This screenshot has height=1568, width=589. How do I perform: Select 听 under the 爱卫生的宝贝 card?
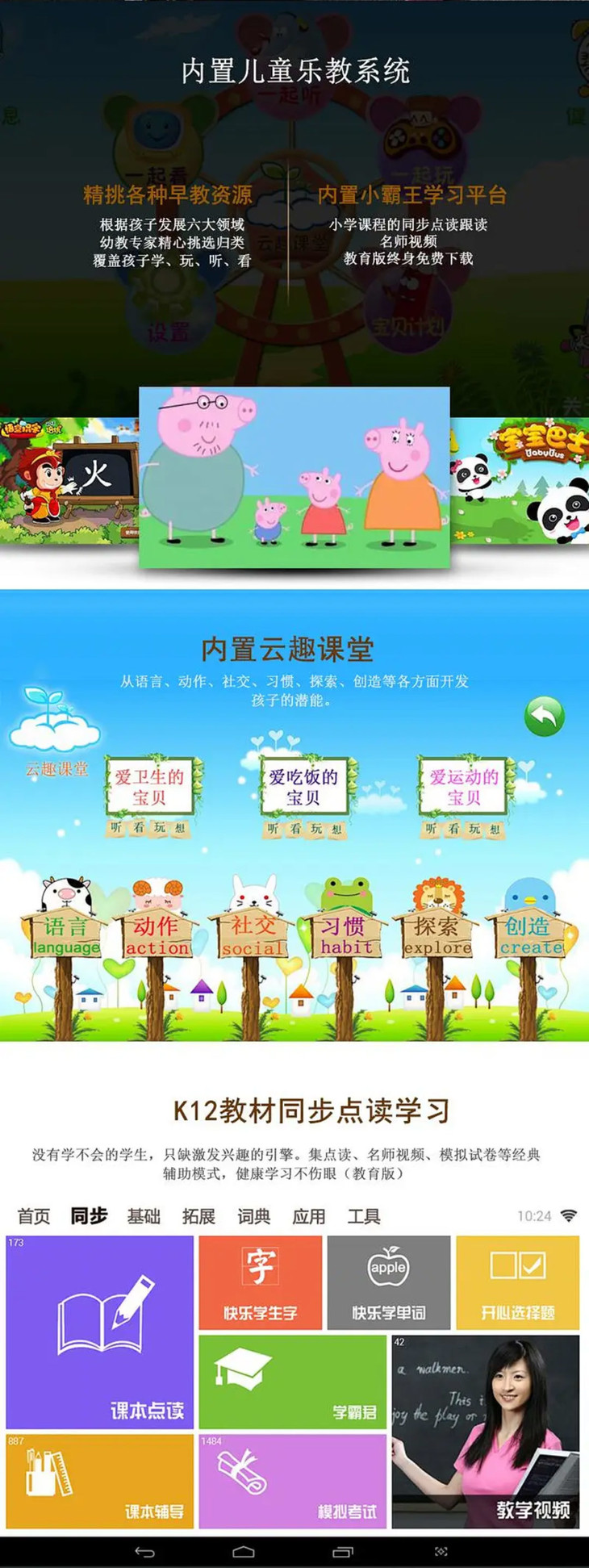coord(115,828)
